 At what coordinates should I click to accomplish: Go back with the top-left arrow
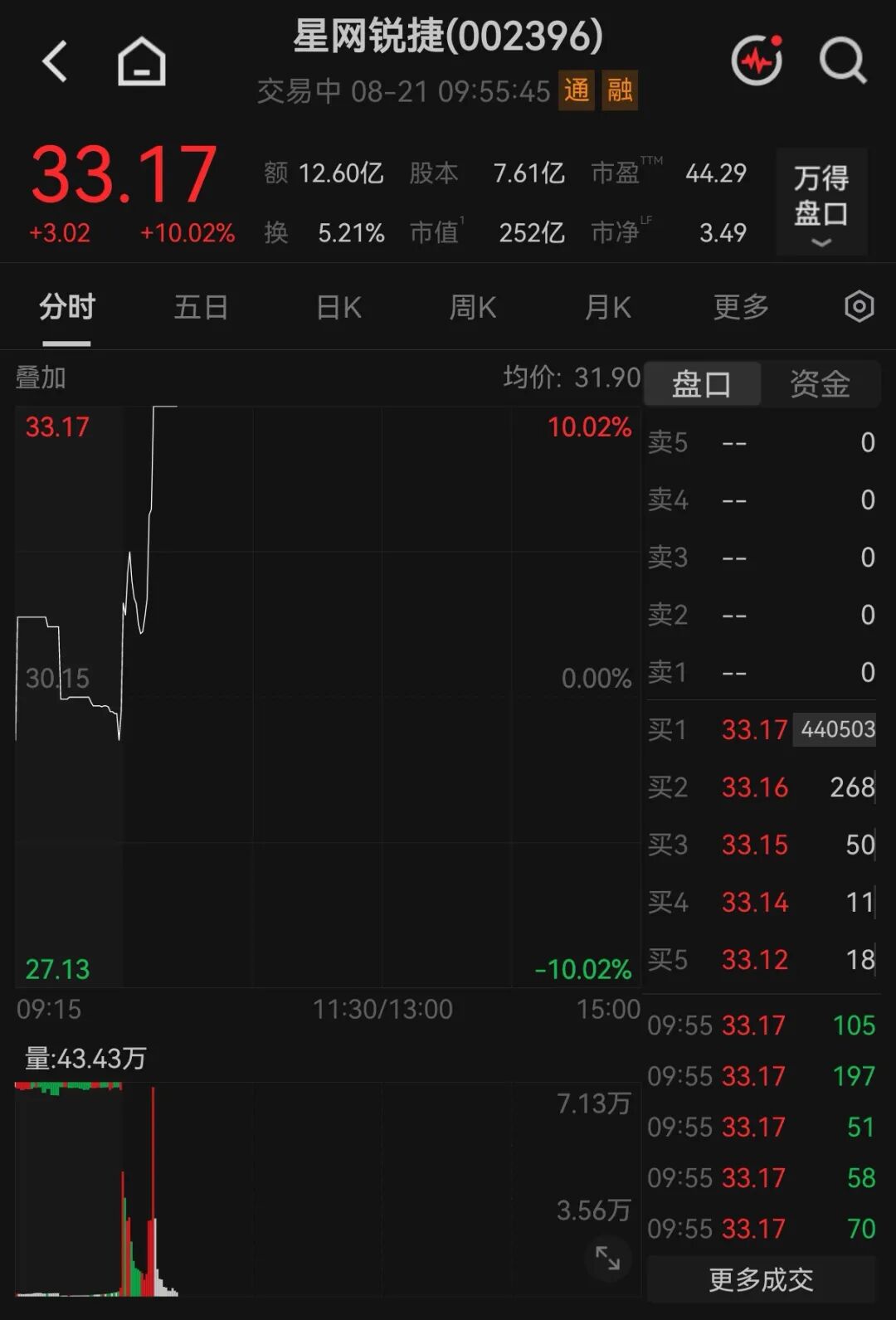coord(55,61)
